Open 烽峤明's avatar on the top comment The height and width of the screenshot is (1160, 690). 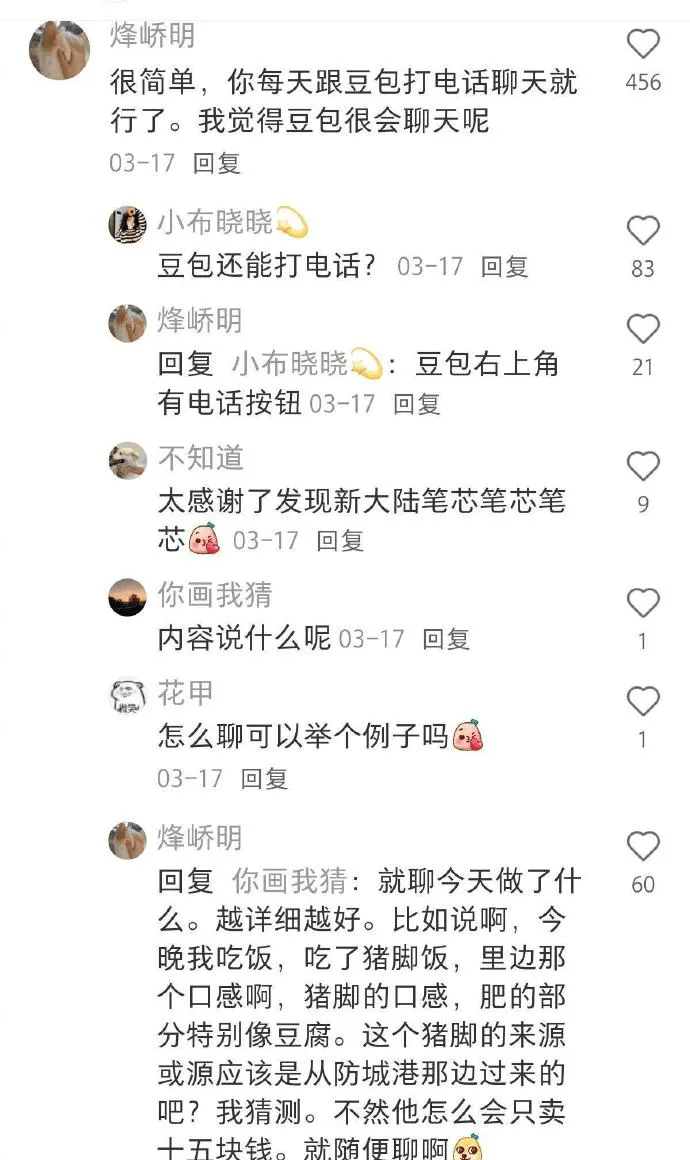59,49
